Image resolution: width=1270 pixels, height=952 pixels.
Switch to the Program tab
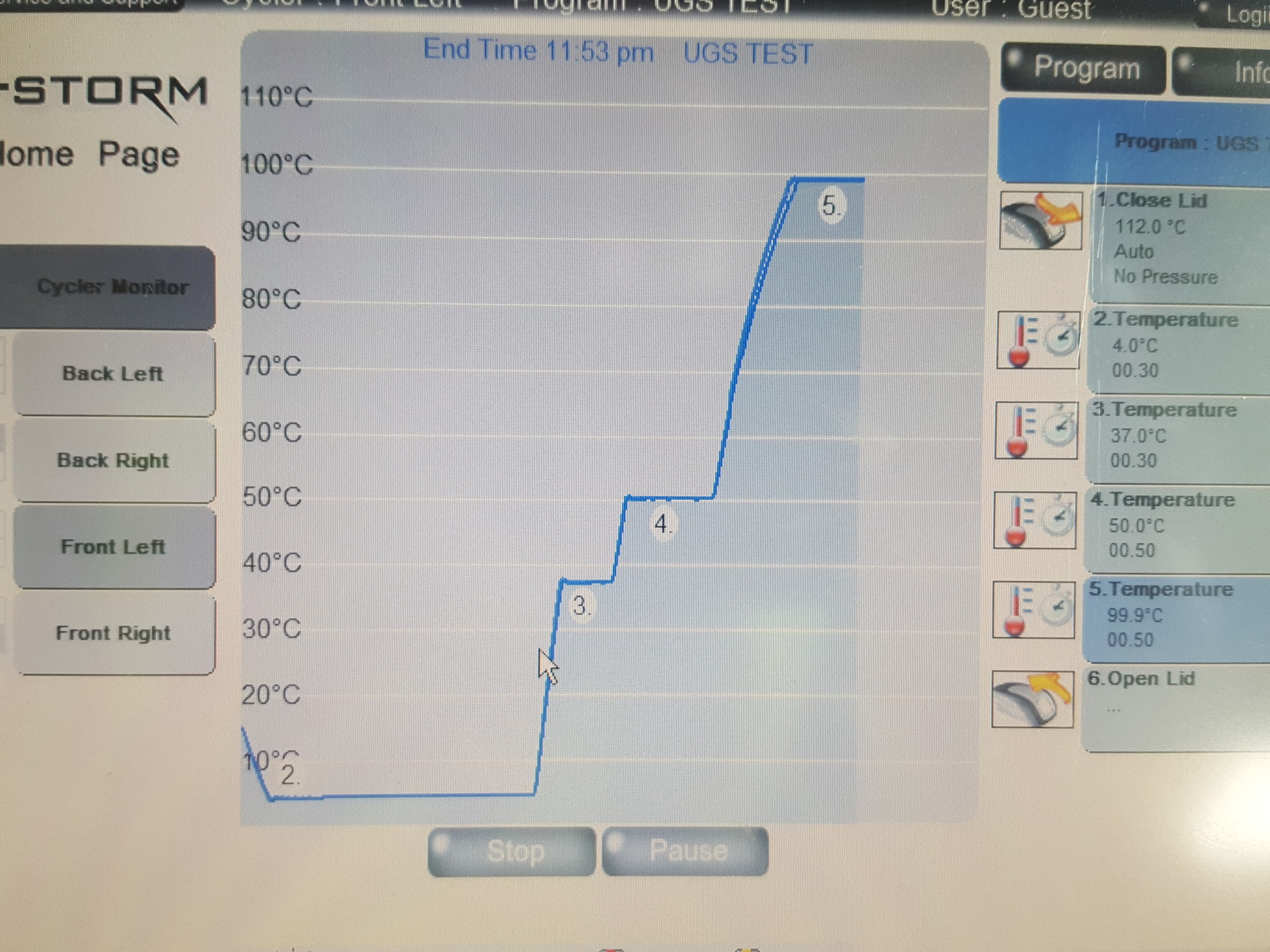1084,69
